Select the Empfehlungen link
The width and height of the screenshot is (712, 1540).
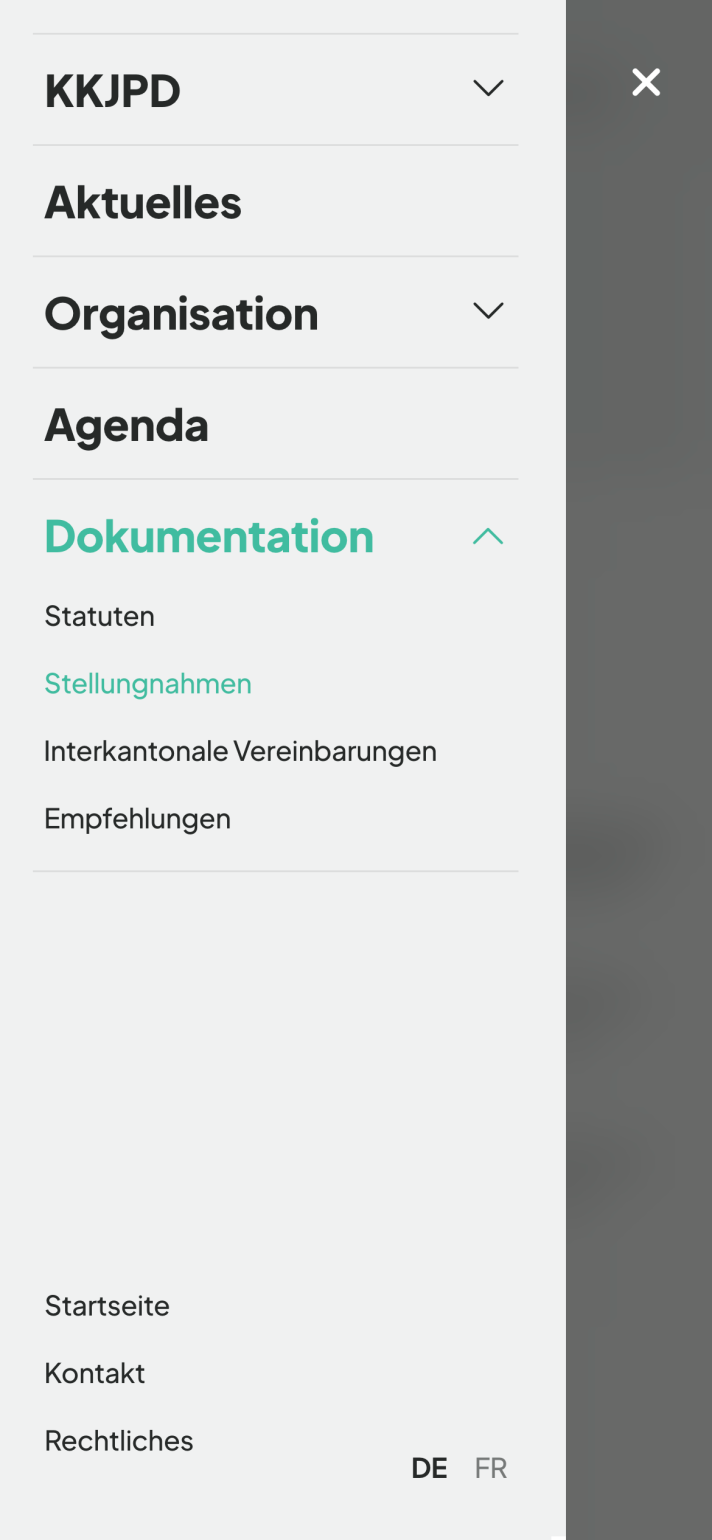pyautogui.click(x=137, y=819)
